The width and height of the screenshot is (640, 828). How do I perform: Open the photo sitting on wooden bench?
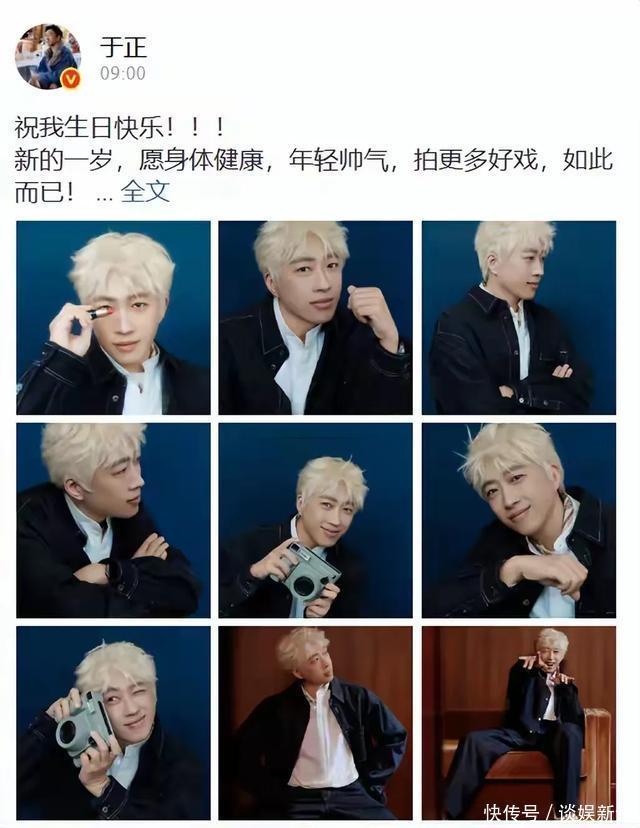(519, 723)
